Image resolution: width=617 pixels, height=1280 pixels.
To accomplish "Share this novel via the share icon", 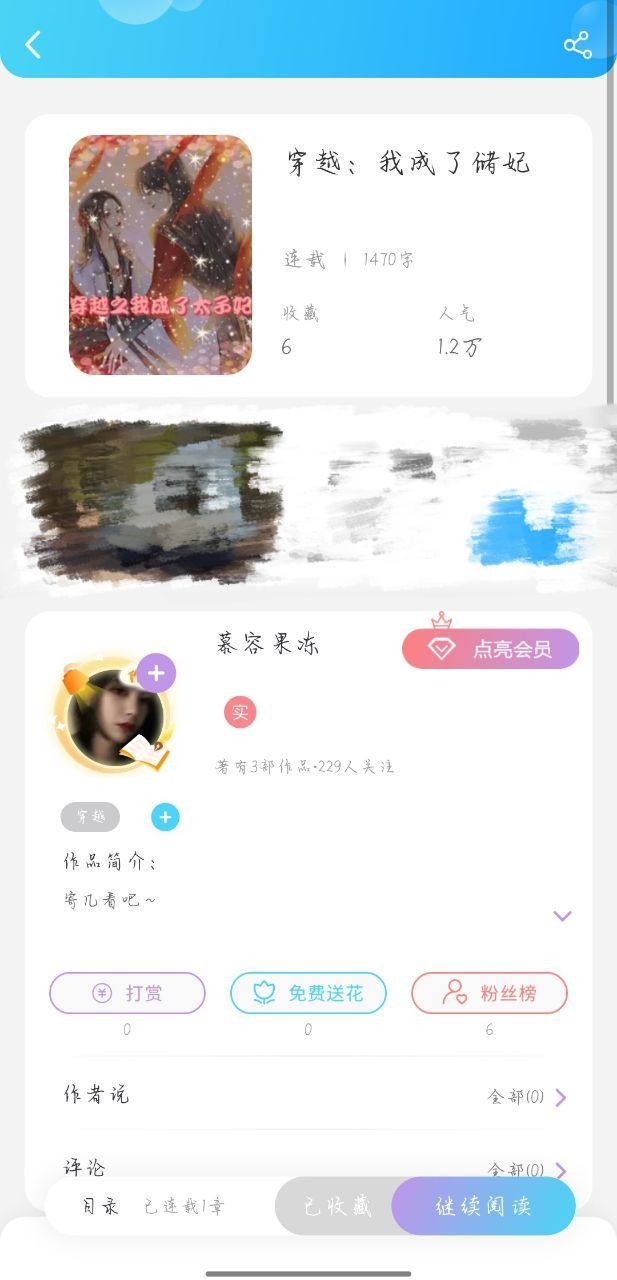I will (577, 45).
